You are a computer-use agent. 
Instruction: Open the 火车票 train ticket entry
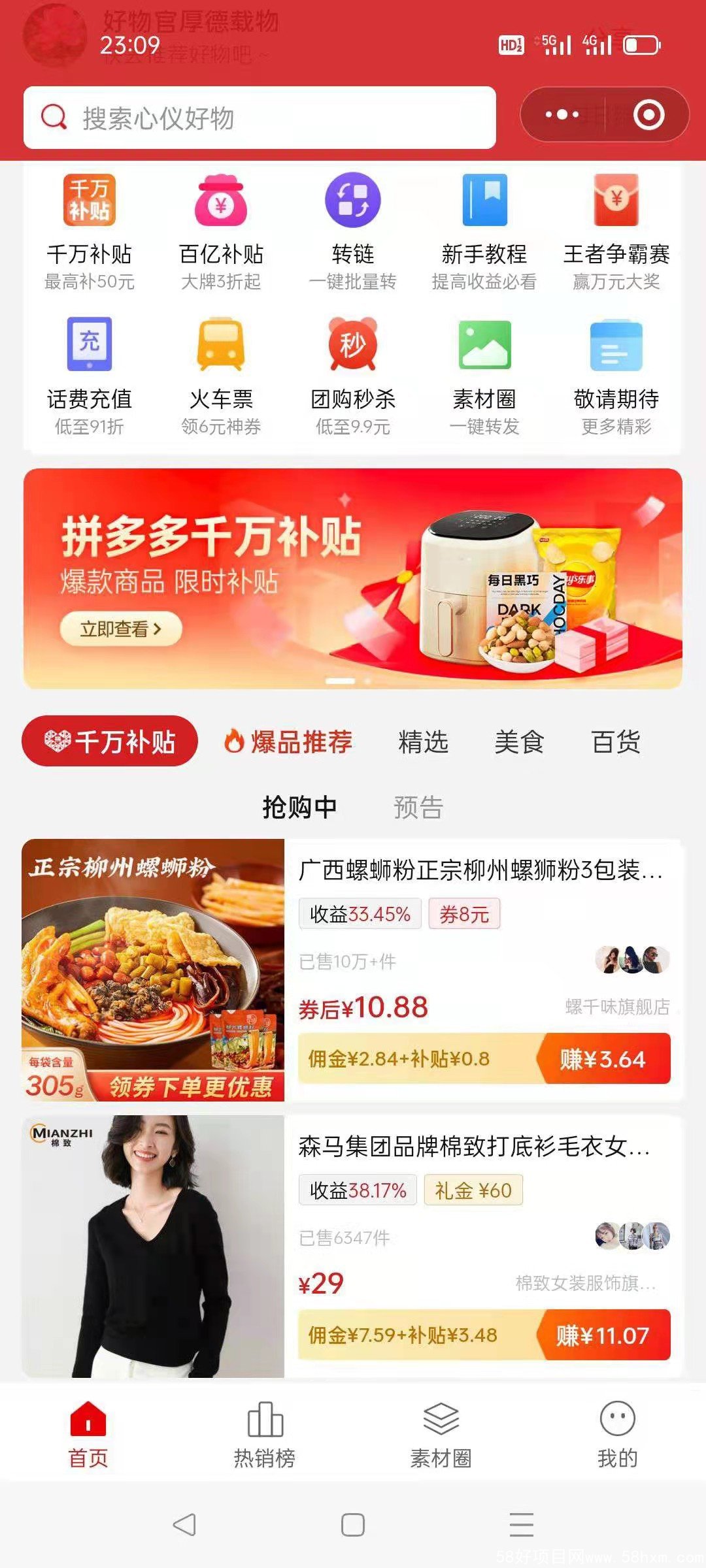point(221,374)
